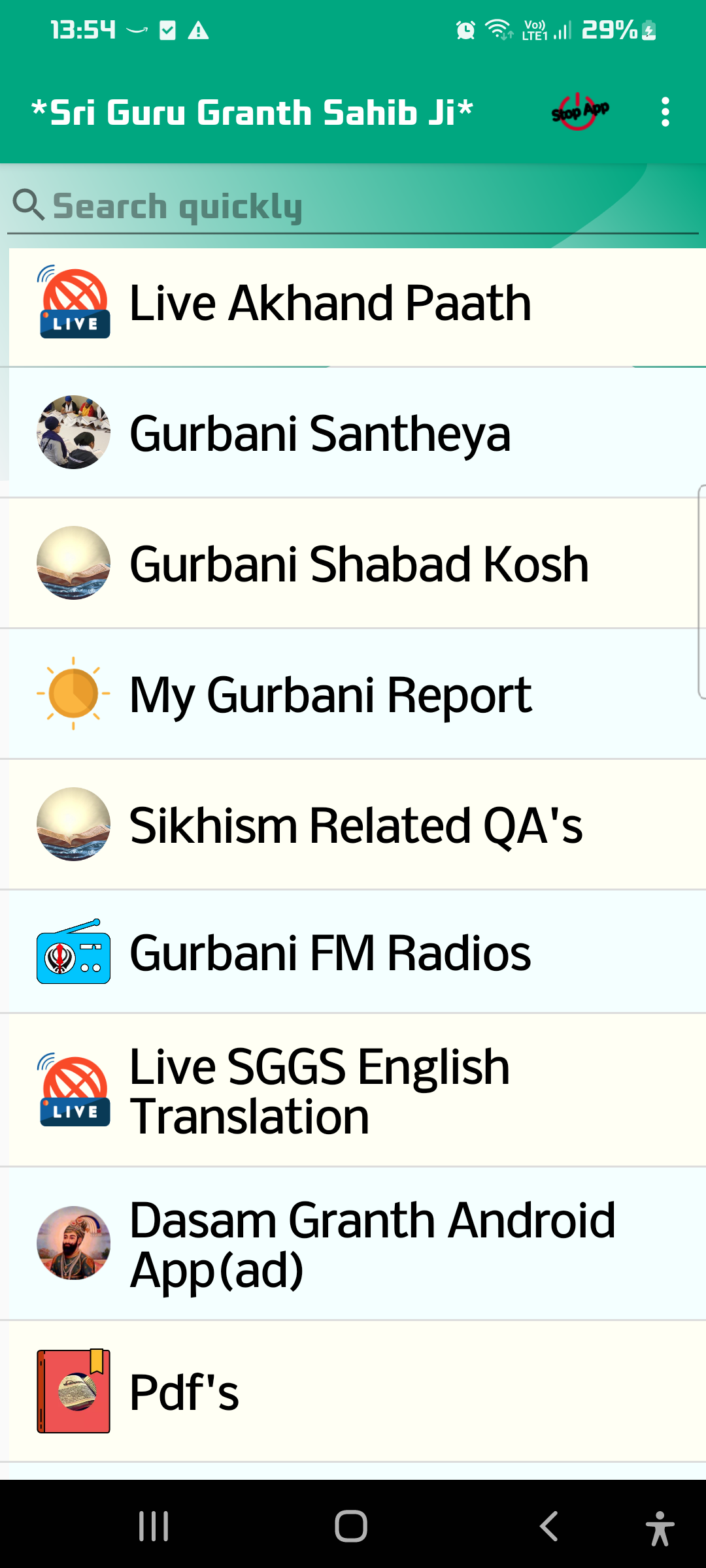
Task: Open Live SGGS English Translation
Action: coord(353,1090)
